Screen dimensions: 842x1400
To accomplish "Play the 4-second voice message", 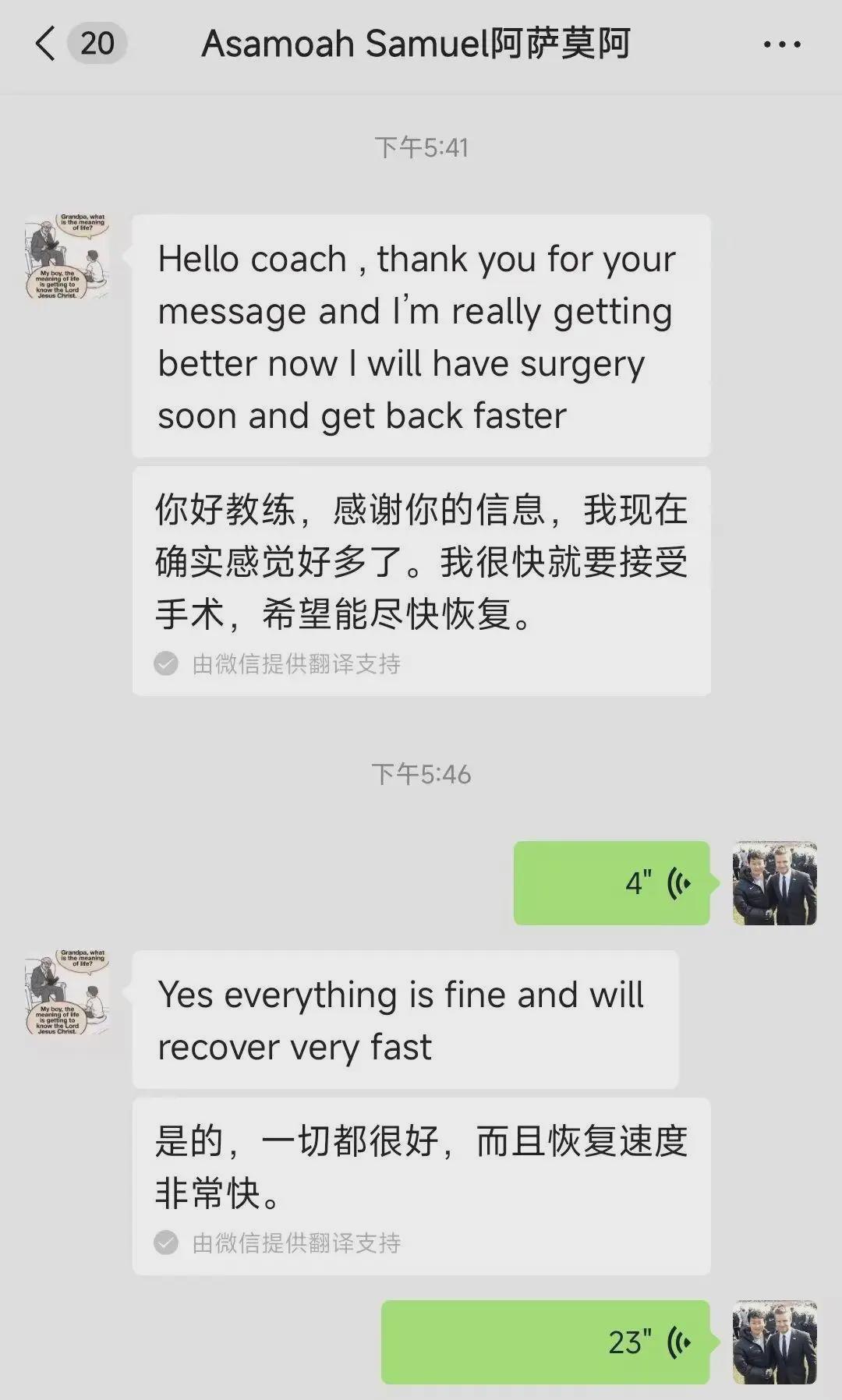I will coord(611,883).
